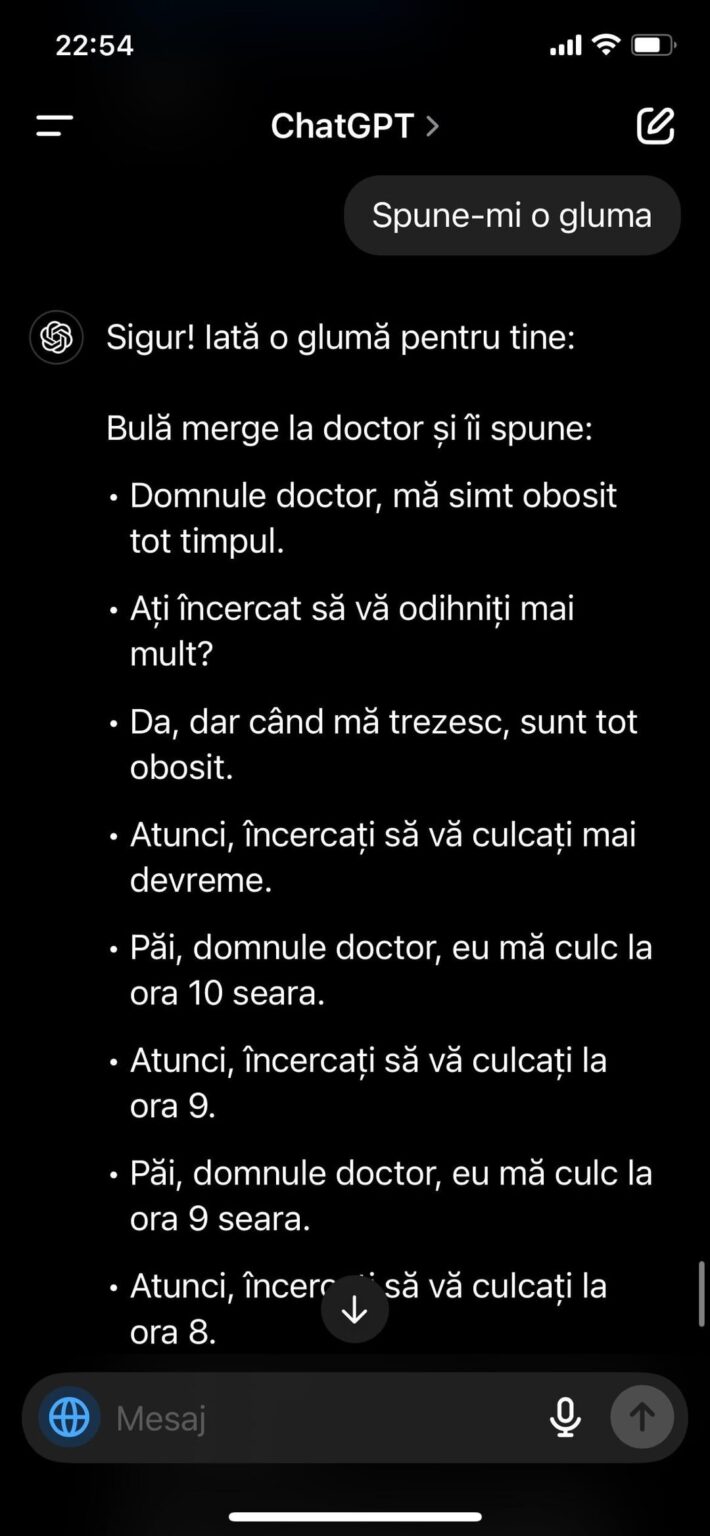
Task: Send the message with the arrow button
Action: click(x=642, y=1417)
